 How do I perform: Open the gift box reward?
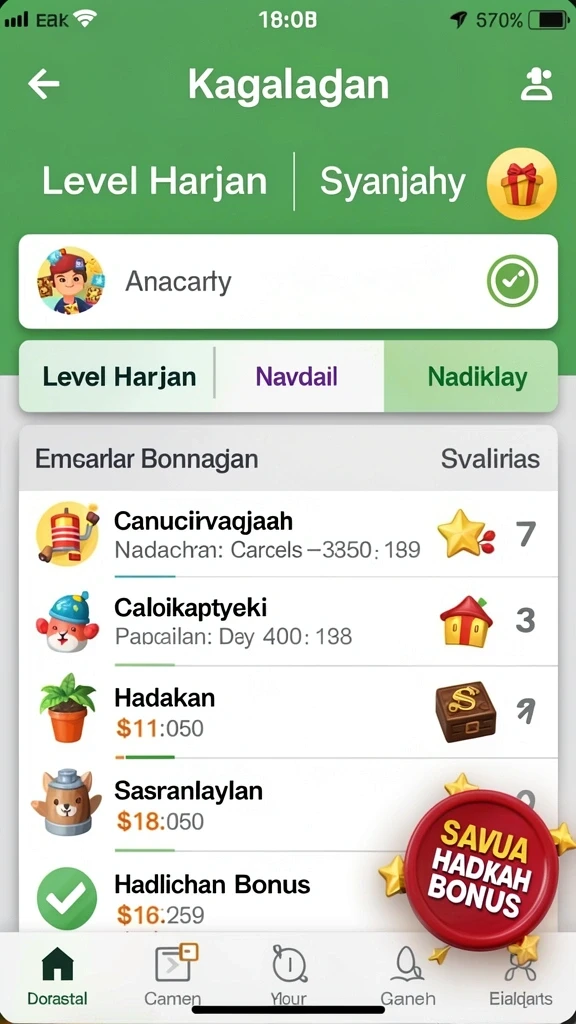pos(522,184)
